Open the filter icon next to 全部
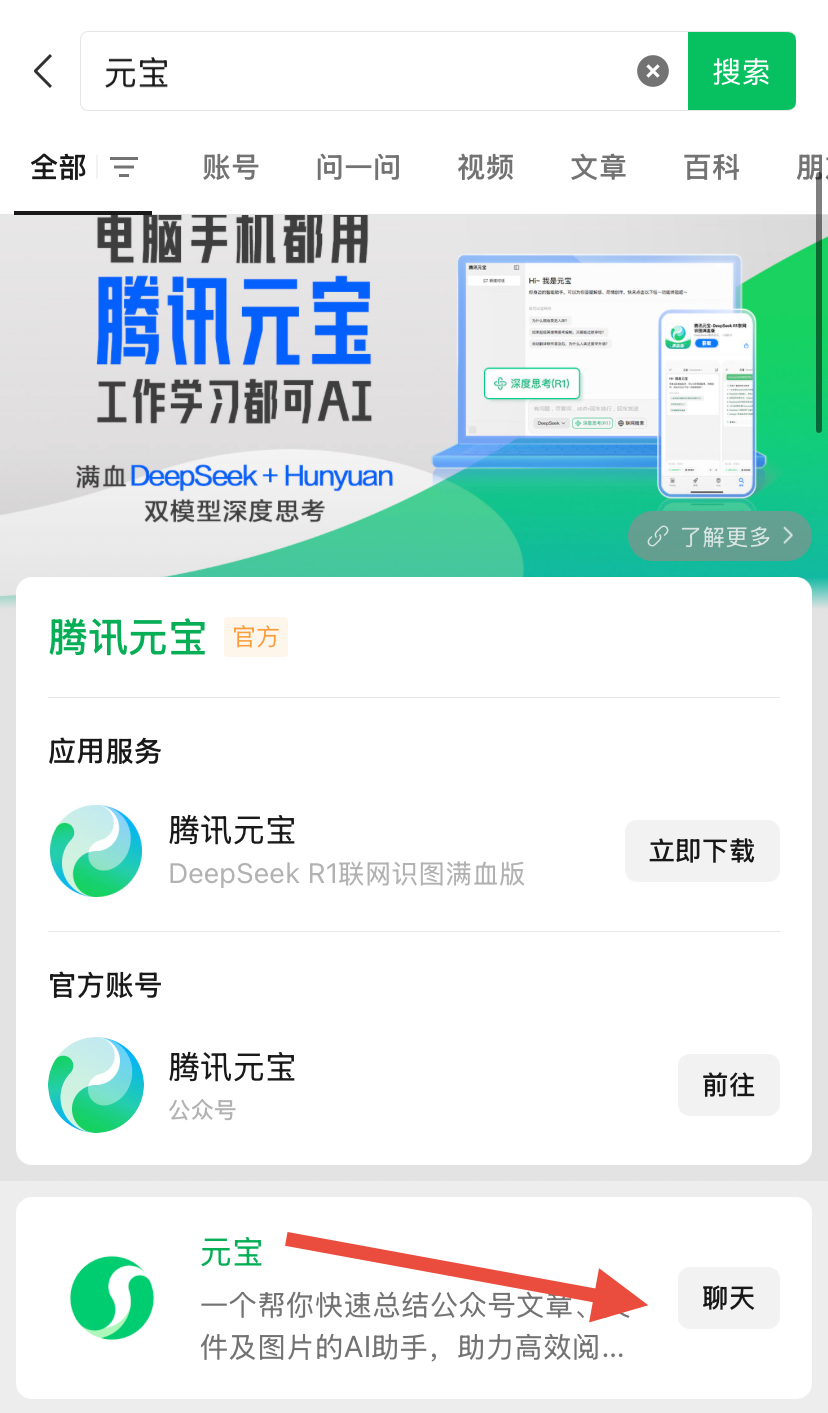Image resolution: width=828 pixels, height=1413 pixels. tap(124, 169)
